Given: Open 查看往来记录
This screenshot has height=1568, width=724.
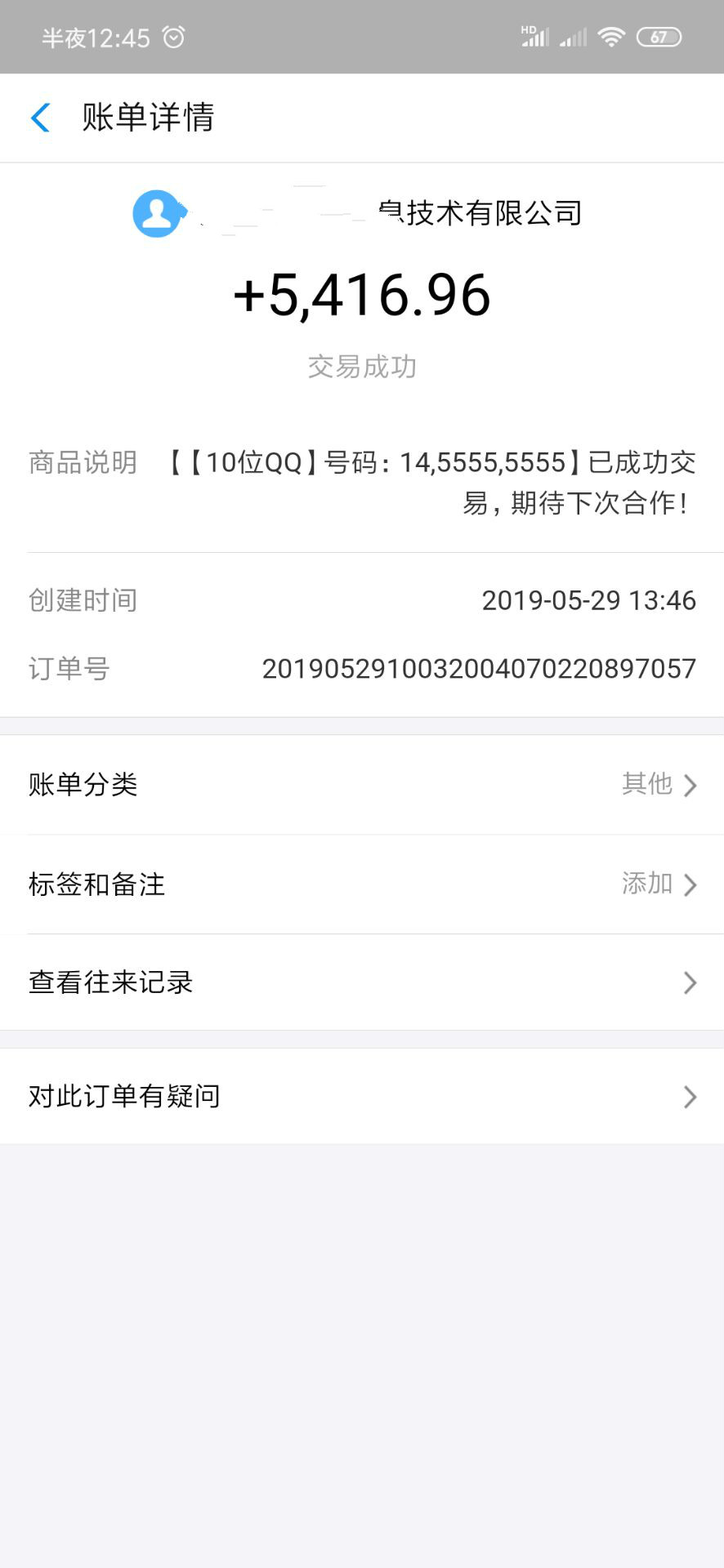Looking at the screenshot, I should tap(362, 982).
